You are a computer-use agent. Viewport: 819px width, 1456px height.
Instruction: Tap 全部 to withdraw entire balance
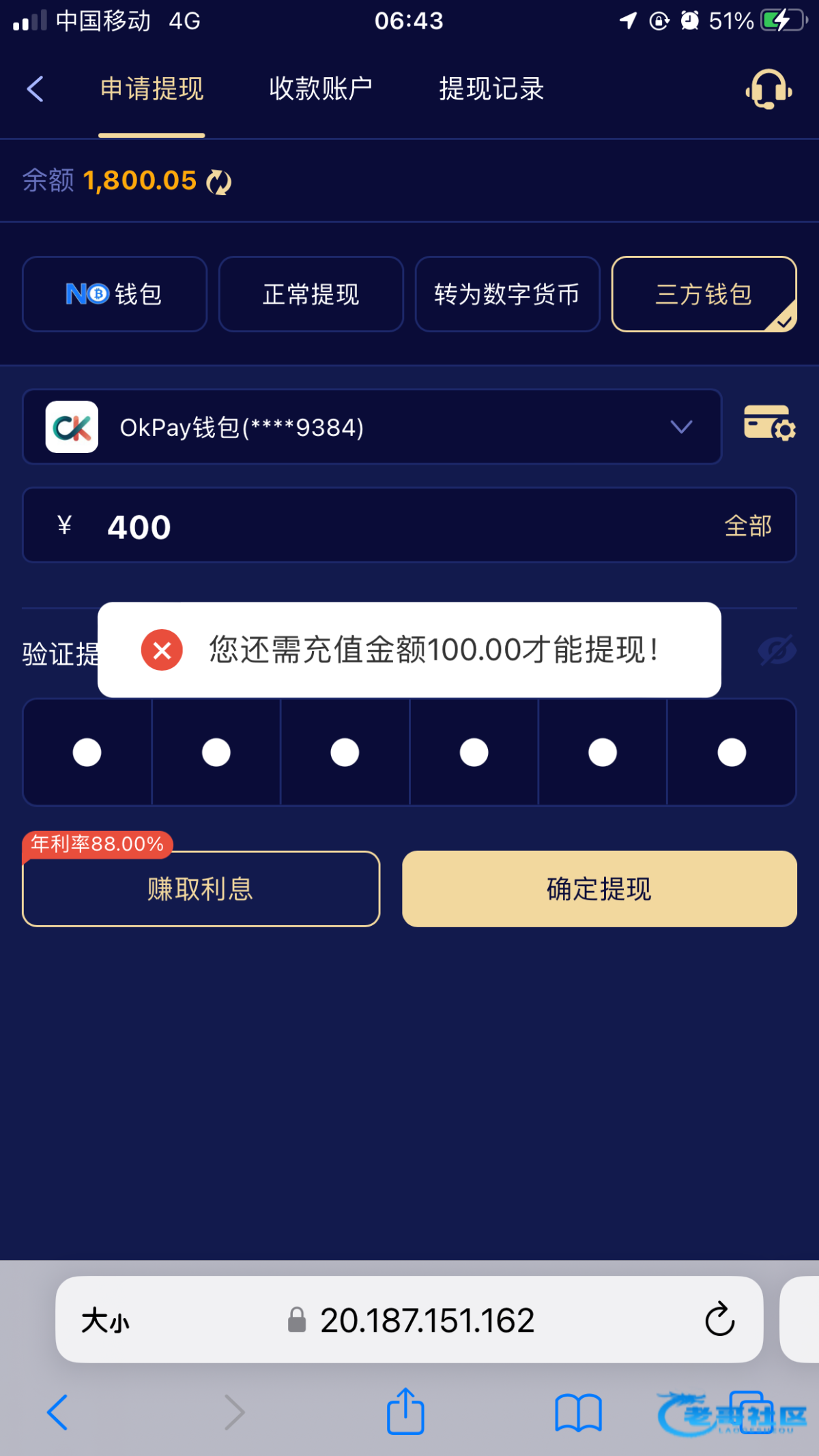pos(748,526)
